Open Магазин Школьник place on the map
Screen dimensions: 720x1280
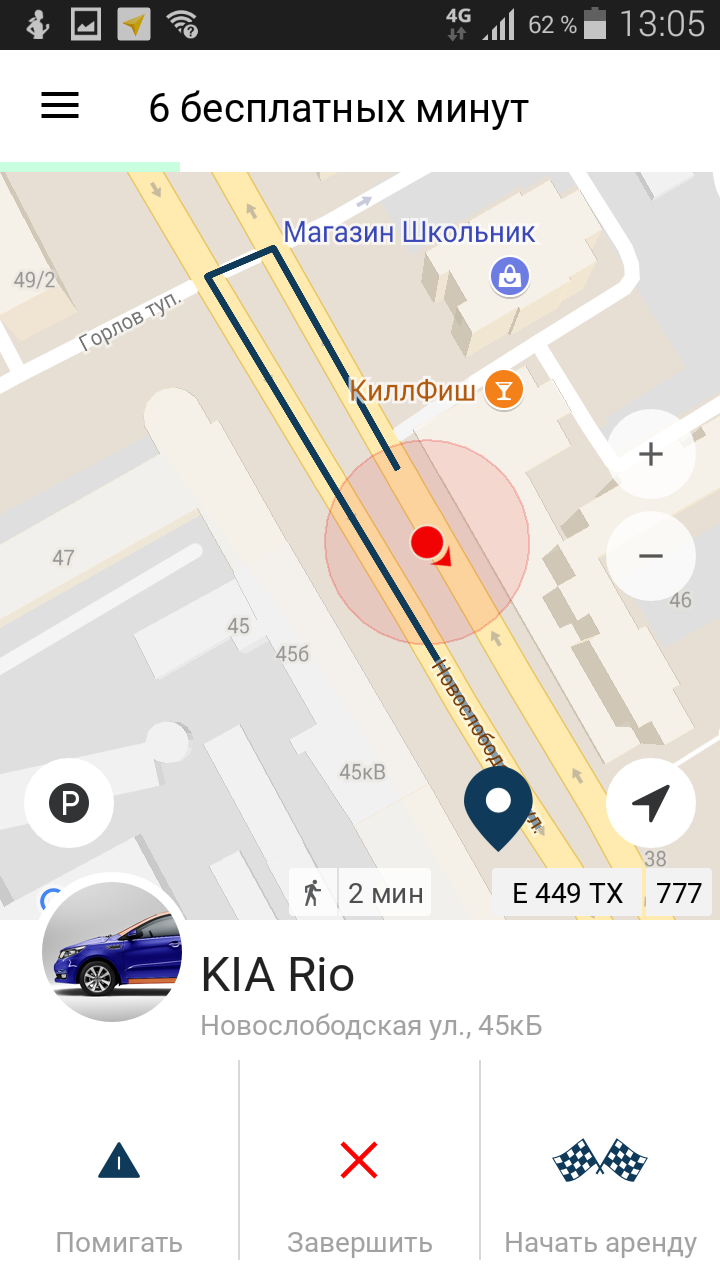510,275
